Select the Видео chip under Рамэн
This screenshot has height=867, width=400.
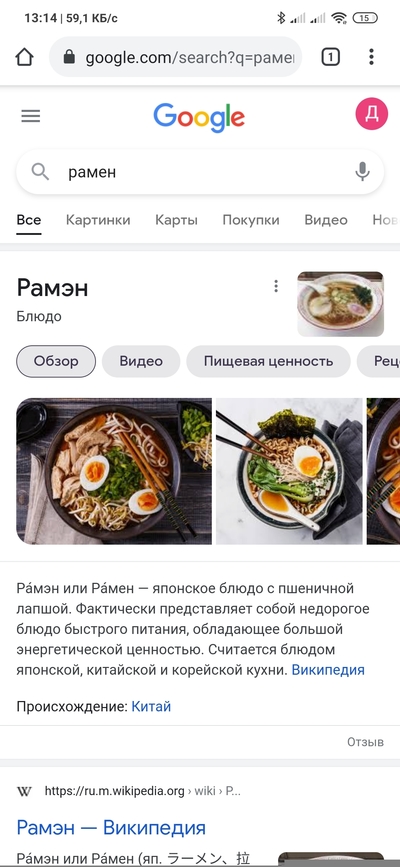(141, 362)
